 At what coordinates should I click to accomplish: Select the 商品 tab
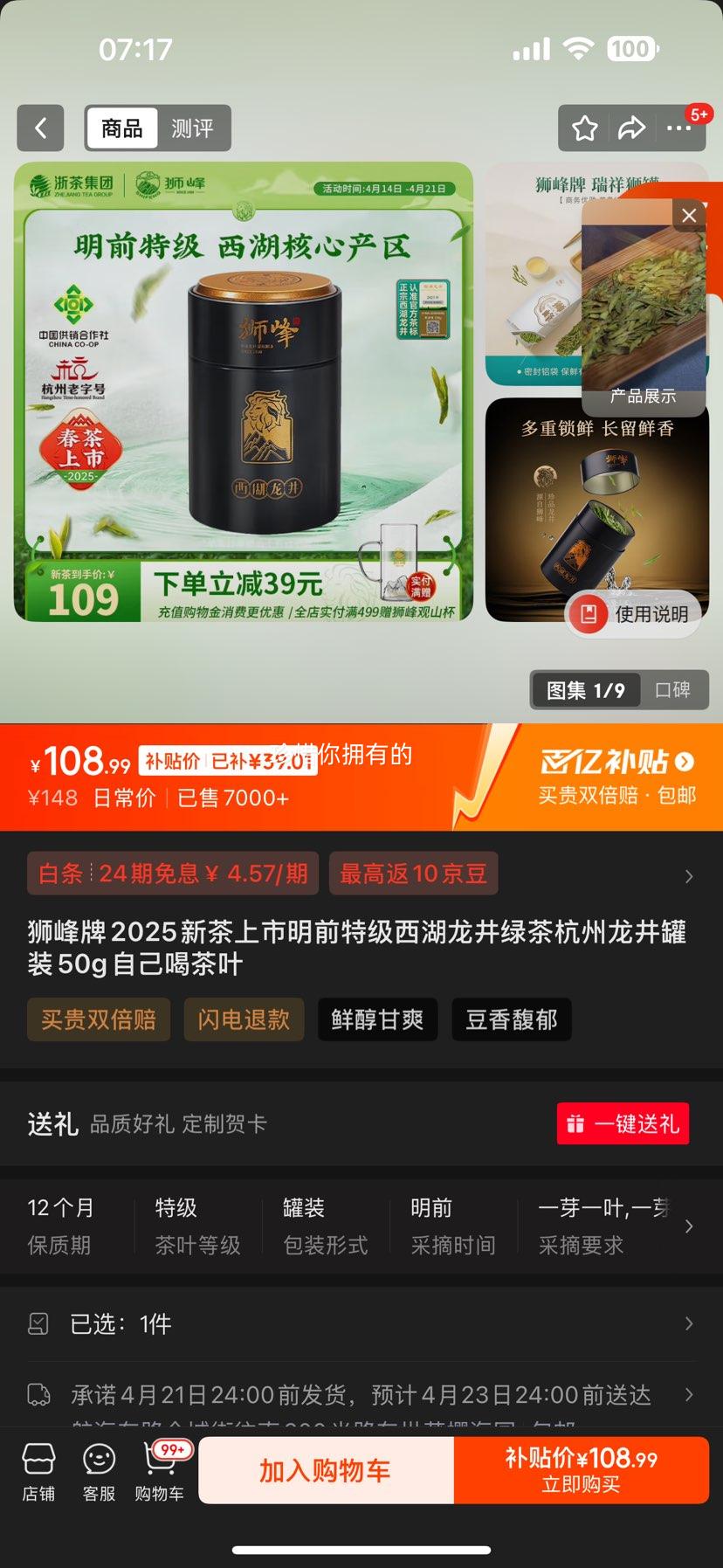(121, 128)
